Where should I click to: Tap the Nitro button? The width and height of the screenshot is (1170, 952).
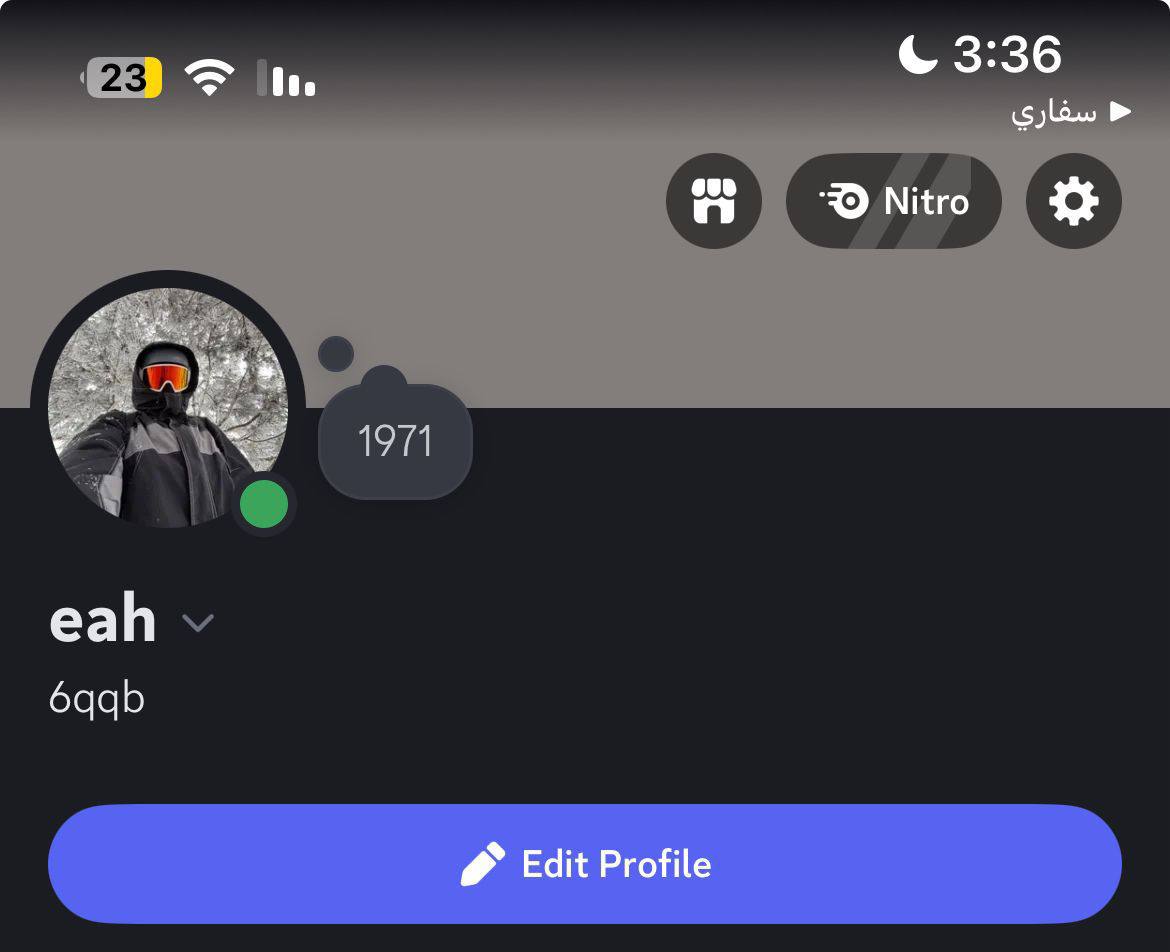click(x=893, y=202)
